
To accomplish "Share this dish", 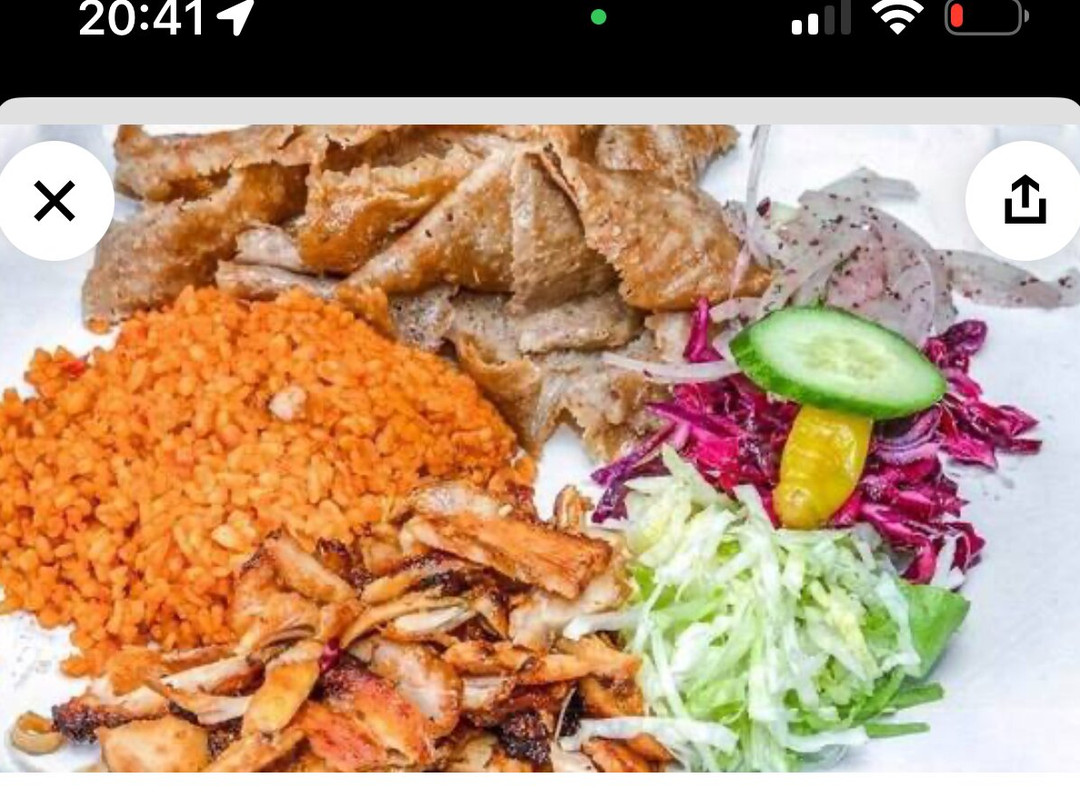I will 1025,201.
